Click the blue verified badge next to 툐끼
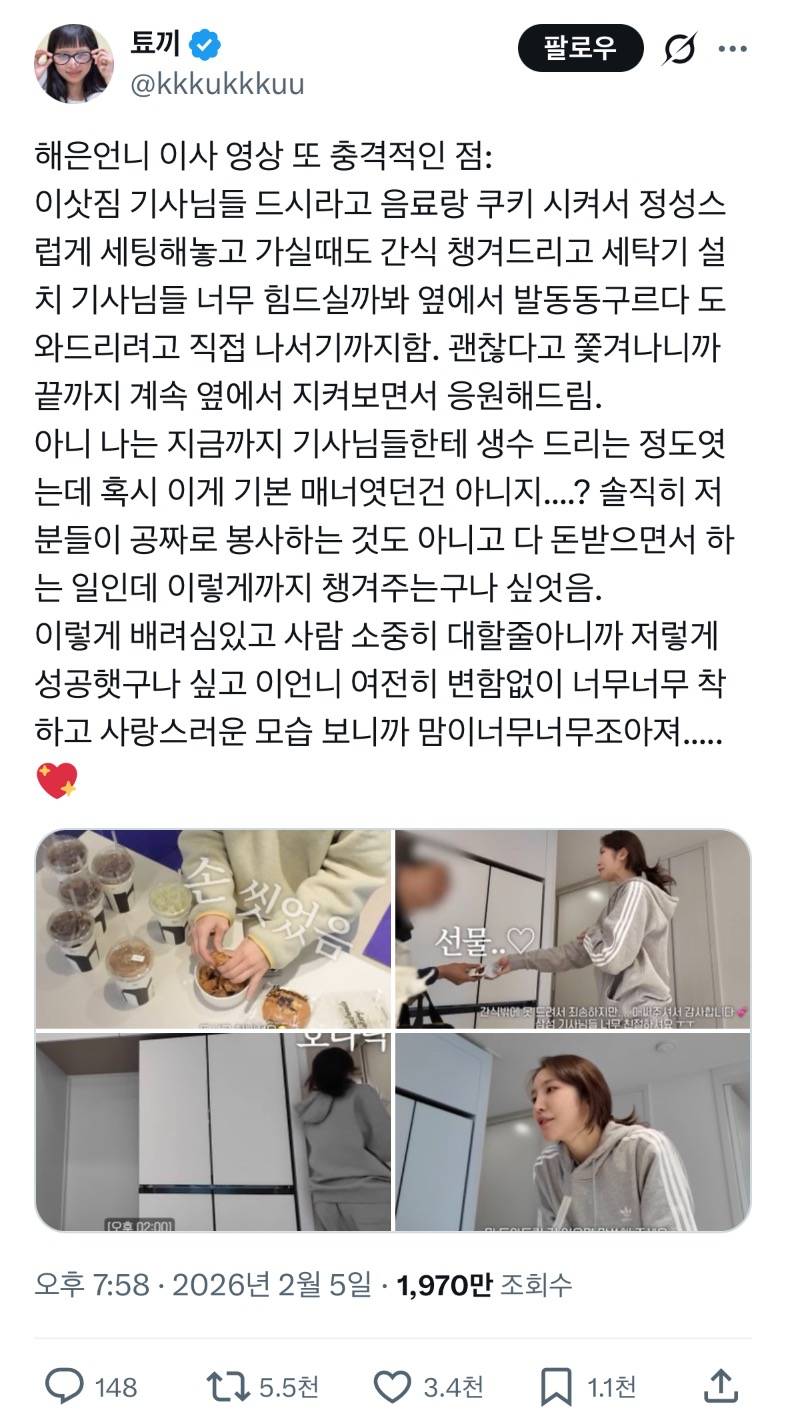786x1423 pixels. pyautogui.click(x=205, y=44)
